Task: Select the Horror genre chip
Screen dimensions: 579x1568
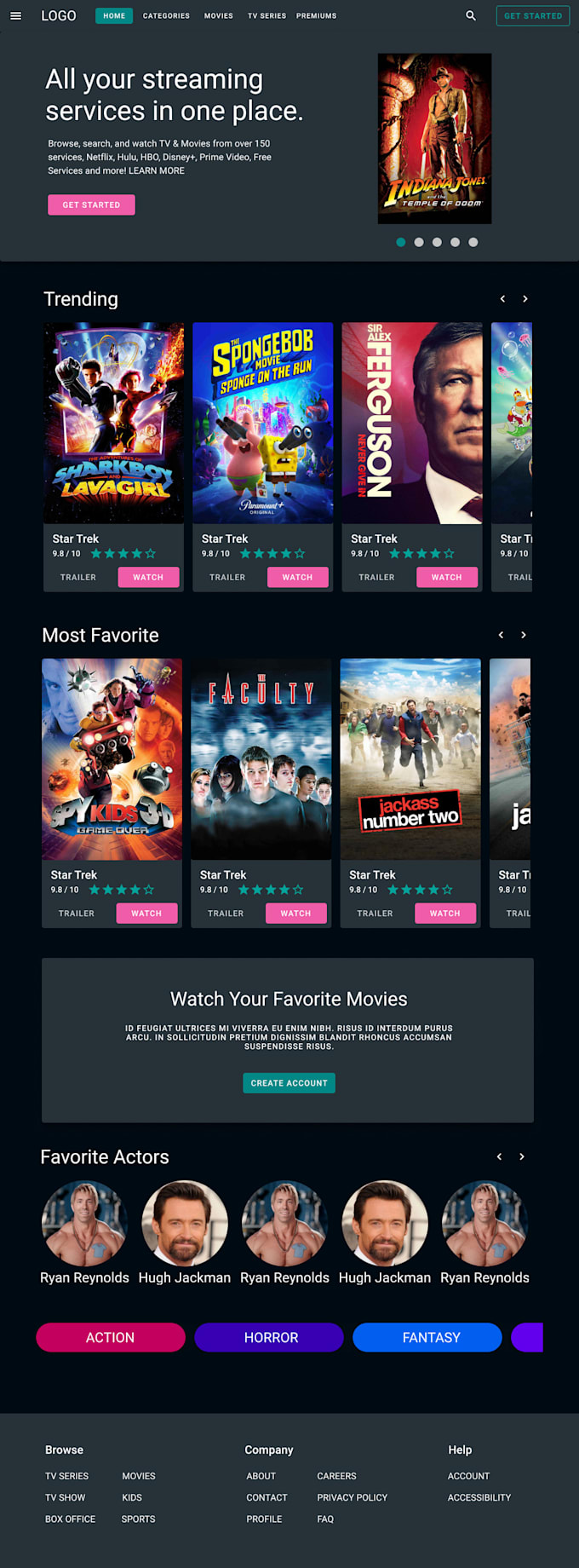Action: [x=269, y=1337]
